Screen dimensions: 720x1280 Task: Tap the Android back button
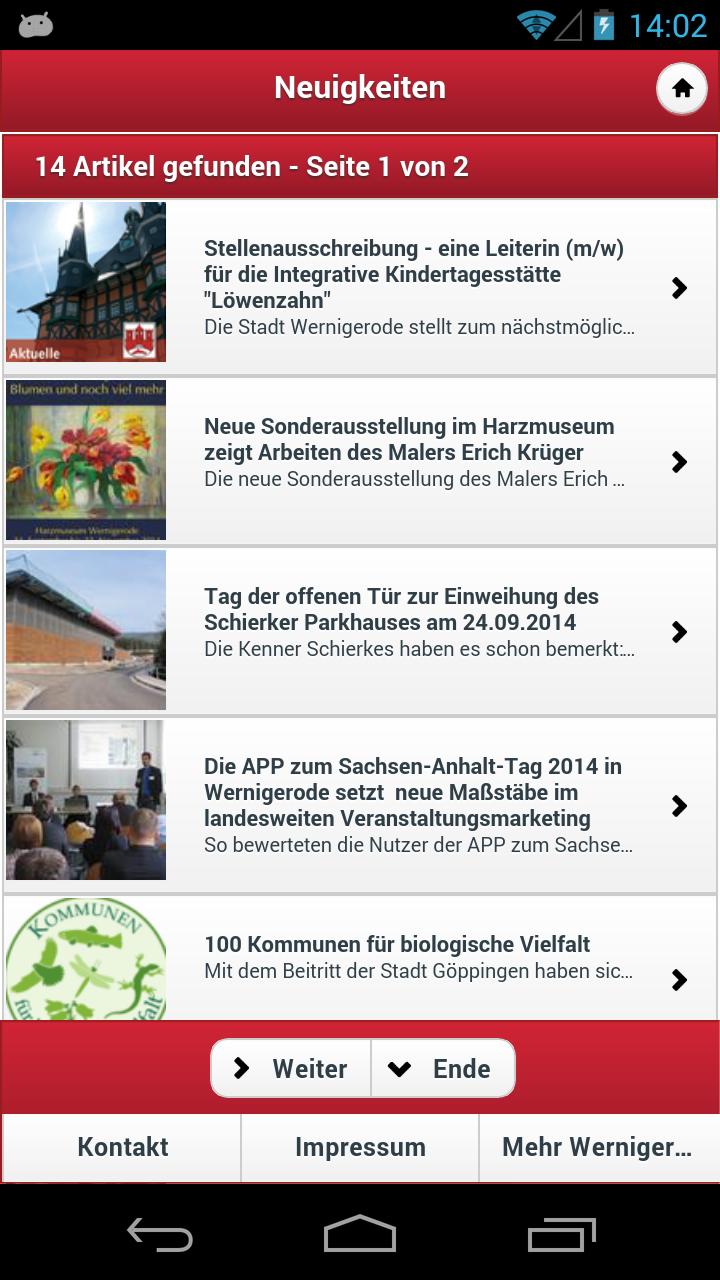coord(160,1235)
